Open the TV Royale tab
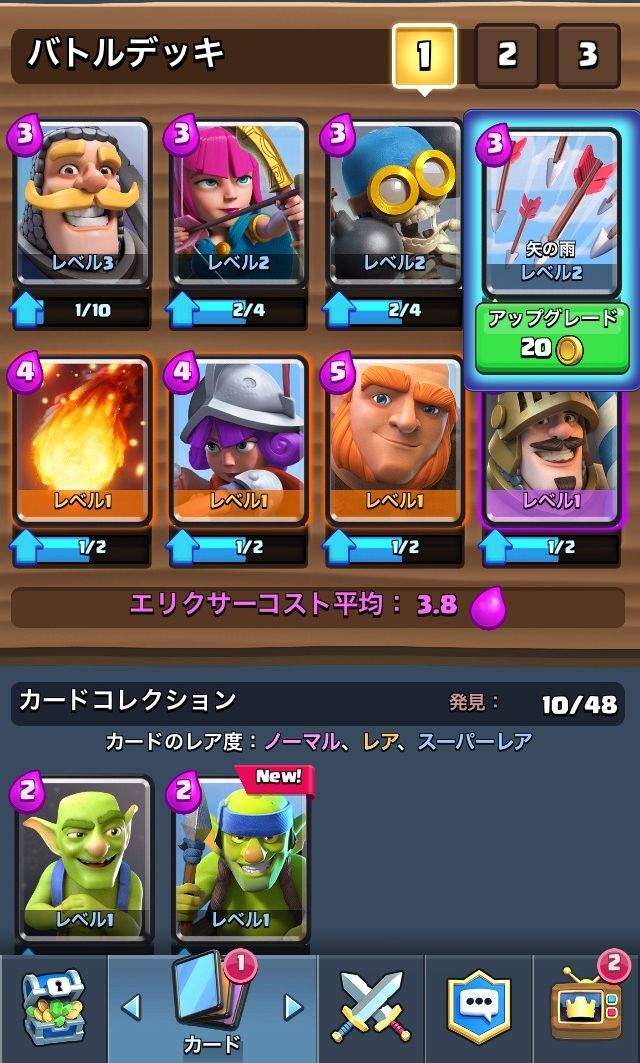The width and height of the screenshot is (640, 1063). click(586, 1008)
